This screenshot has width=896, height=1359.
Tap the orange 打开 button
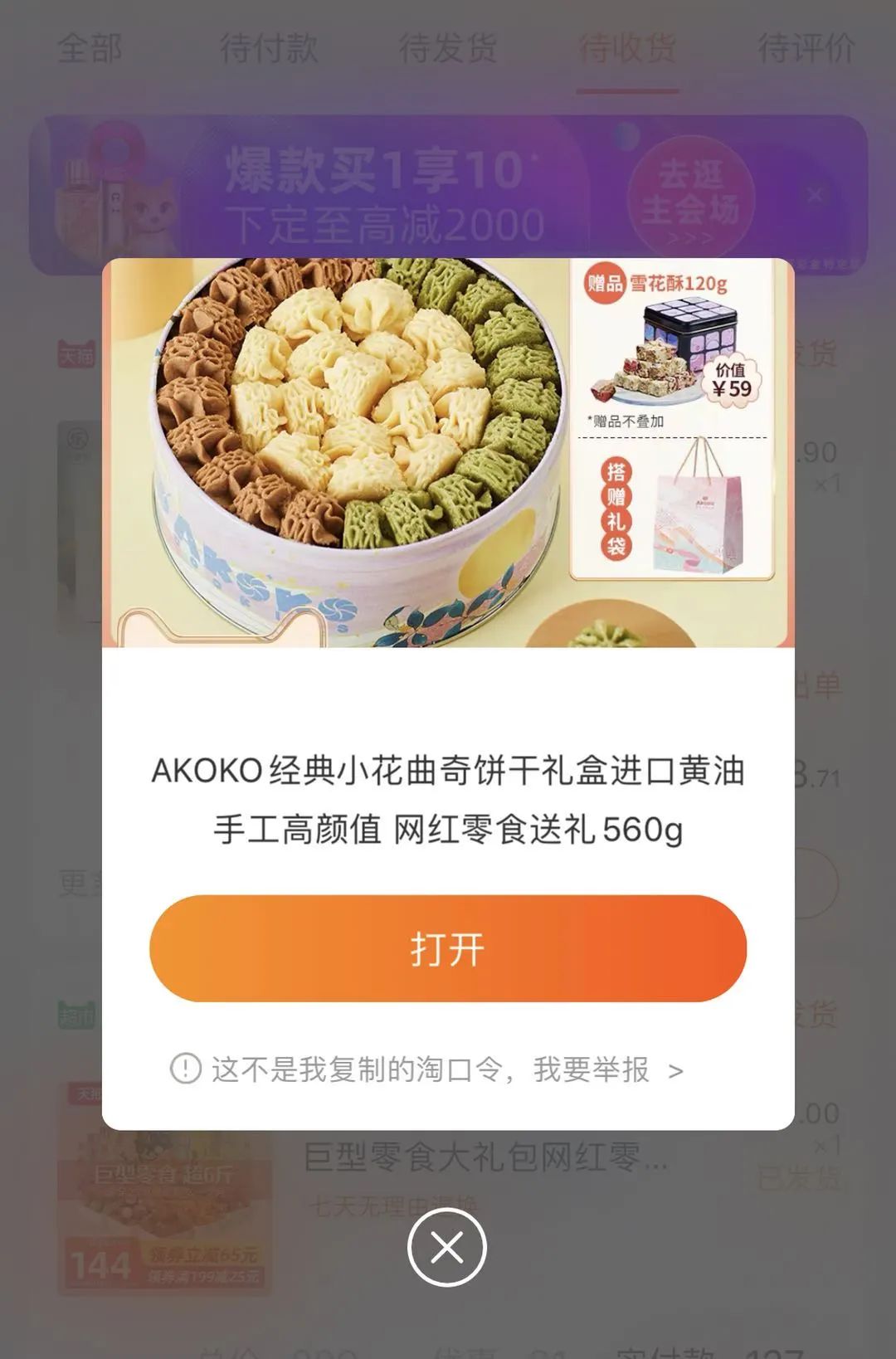point(448,948)
